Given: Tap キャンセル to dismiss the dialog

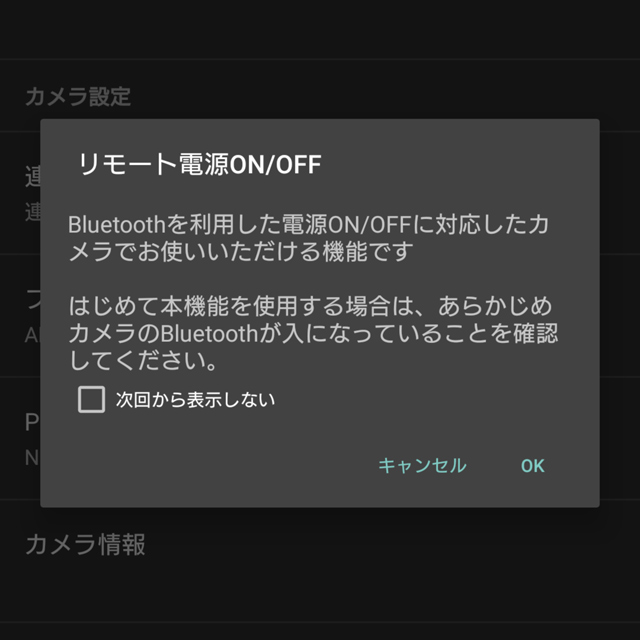Looking at the screenshot, I should 422,465.
